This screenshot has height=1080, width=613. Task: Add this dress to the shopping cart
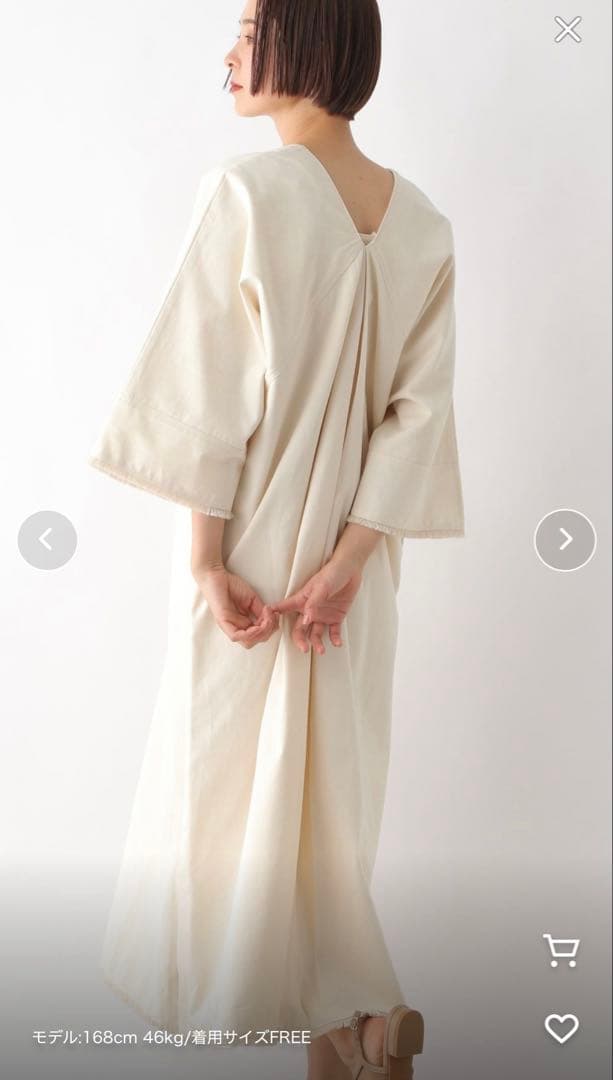tap(561, 951)
